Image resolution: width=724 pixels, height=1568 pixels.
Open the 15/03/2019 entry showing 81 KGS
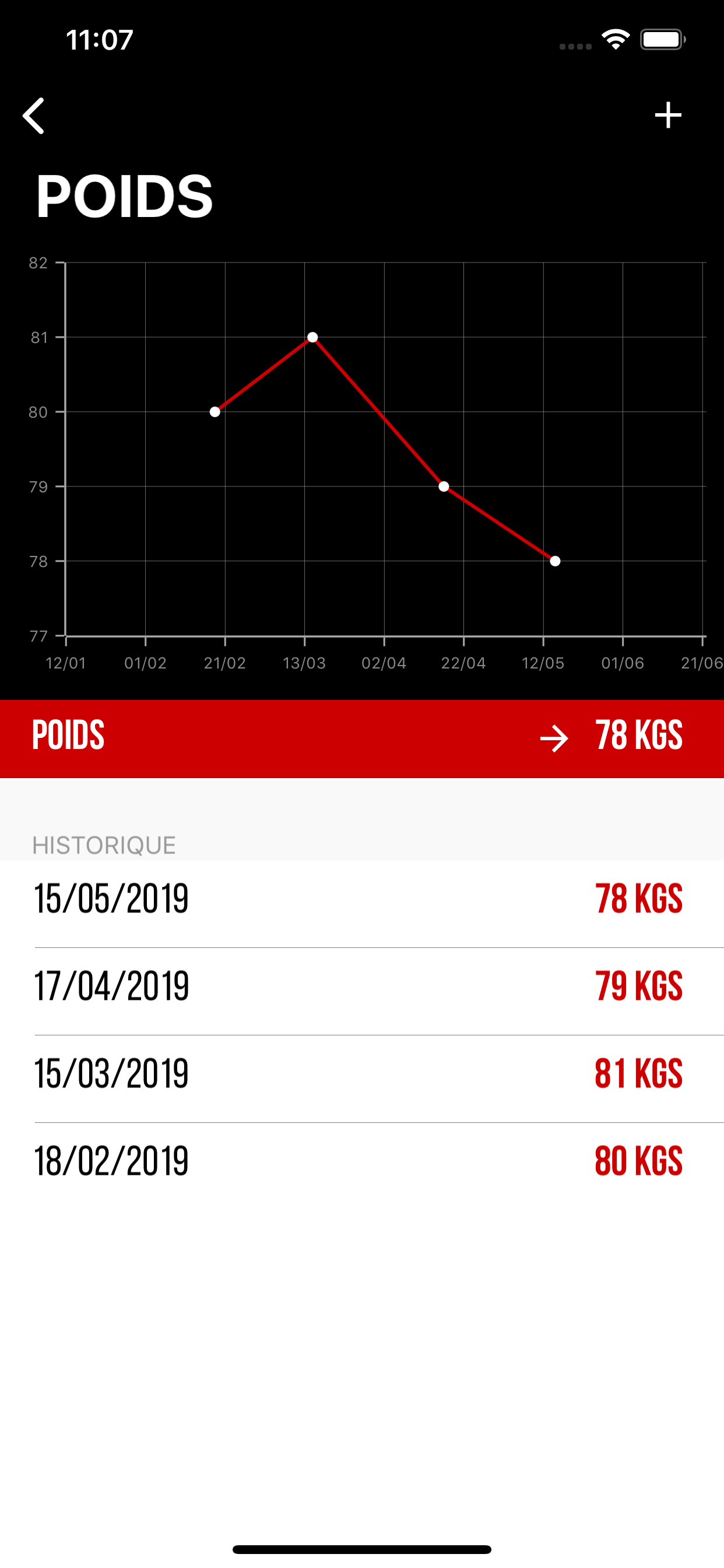coord(362,1079)
